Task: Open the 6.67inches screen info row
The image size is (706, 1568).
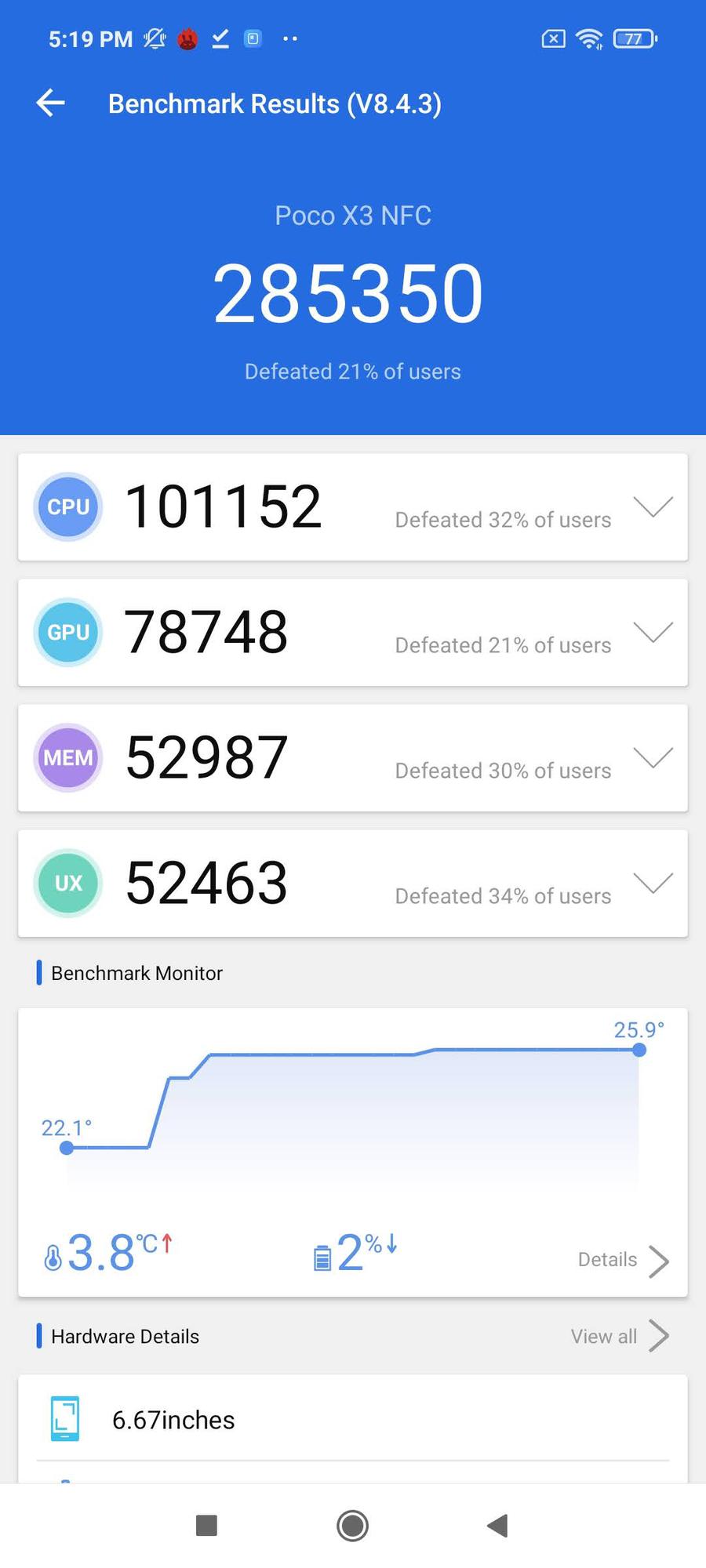Action: (353, 1420)
